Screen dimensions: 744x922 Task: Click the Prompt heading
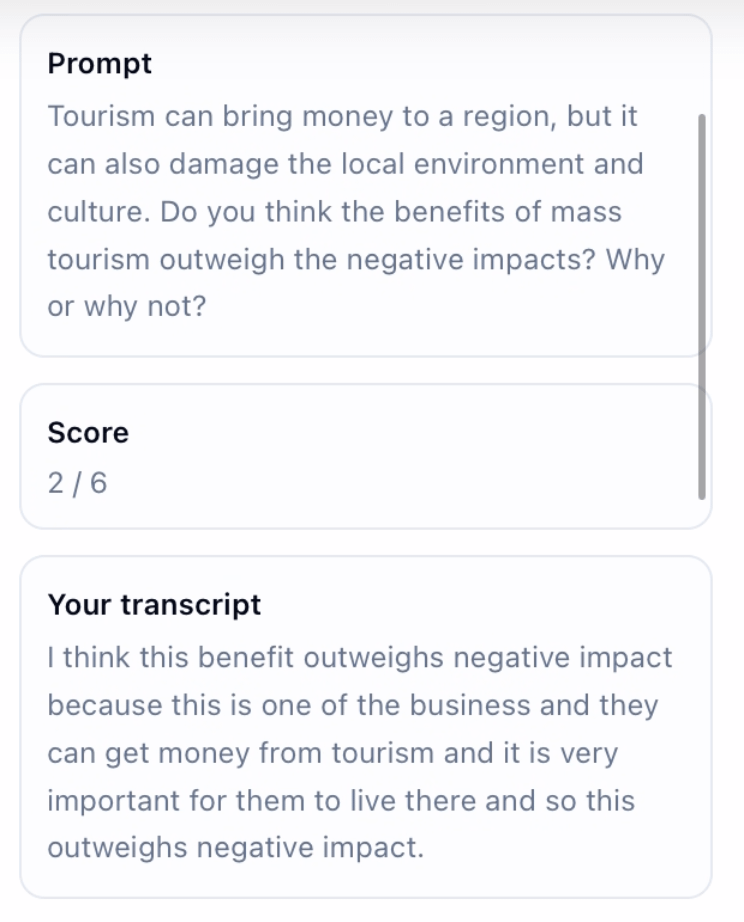click(x=98, y=64)
